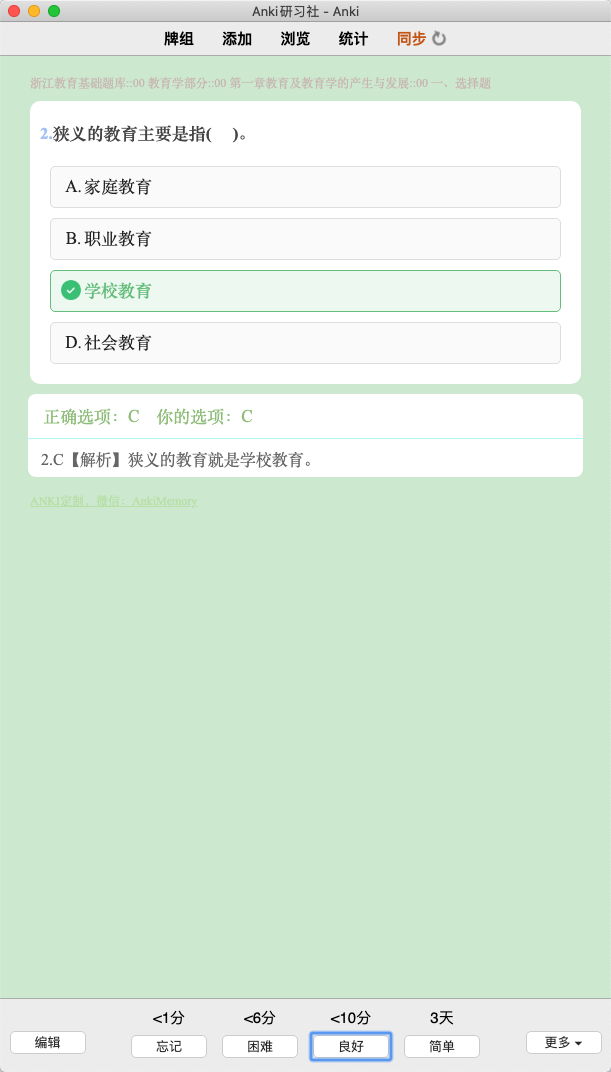
Task: Minimize the Anki window
Action: pyautogui.click(x=34, y=11)
